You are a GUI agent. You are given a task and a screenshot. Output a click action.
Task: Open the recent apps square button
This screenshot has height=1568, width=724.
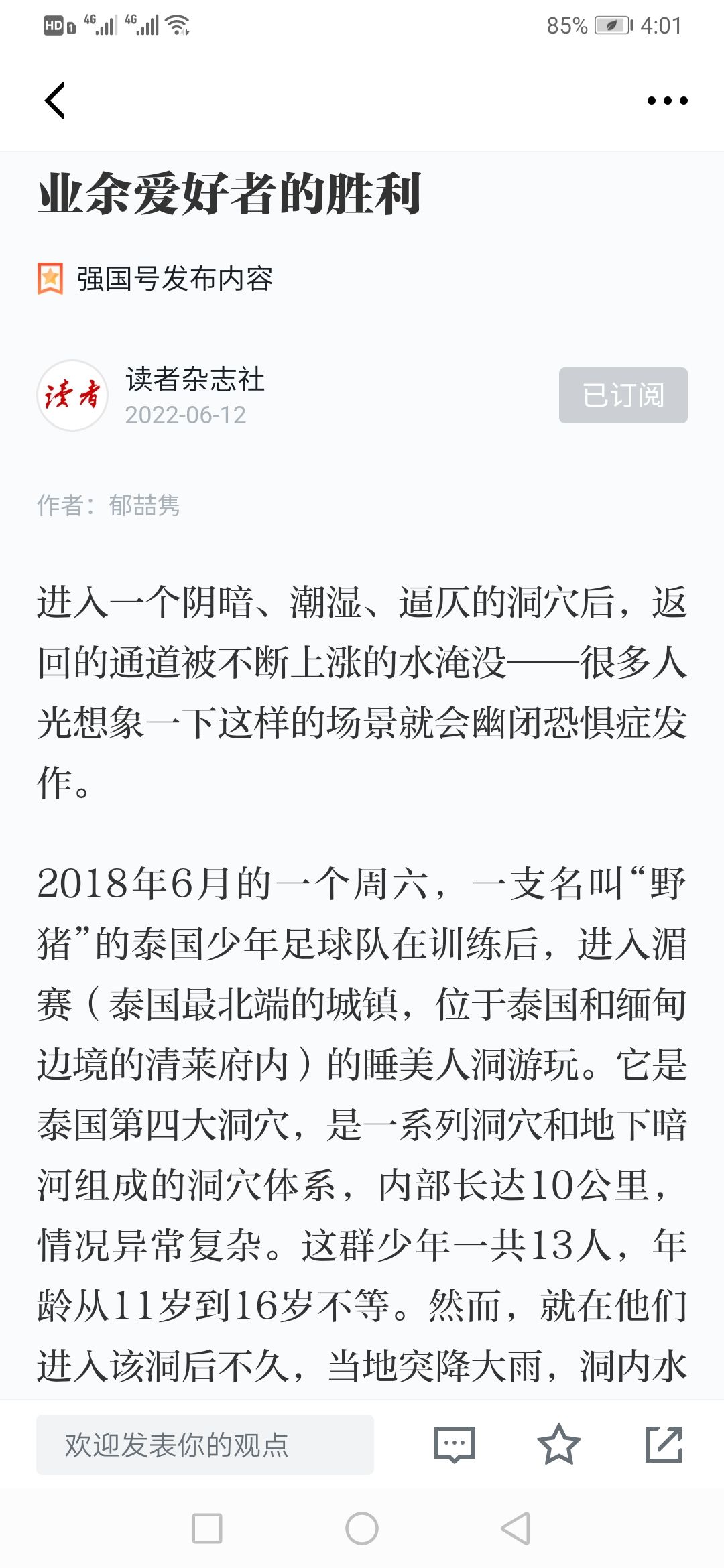(x=207, y=1528)
